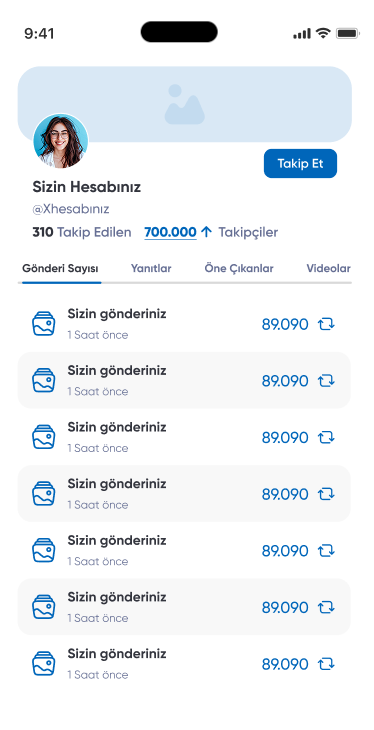Open the cover image banner
The image size is (374, 730).
pos(184,104)
